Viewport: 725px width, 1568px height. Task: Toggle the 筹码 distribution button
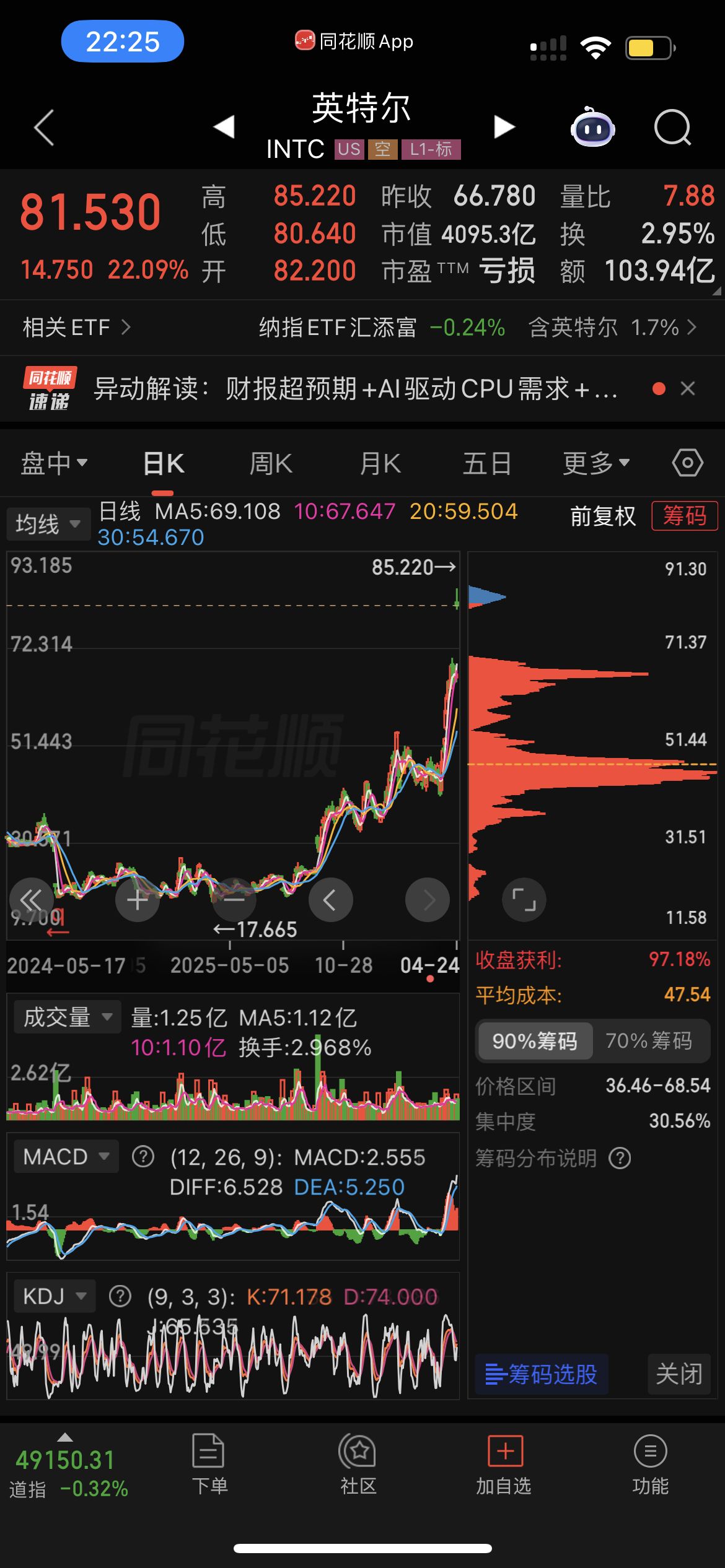684,515
